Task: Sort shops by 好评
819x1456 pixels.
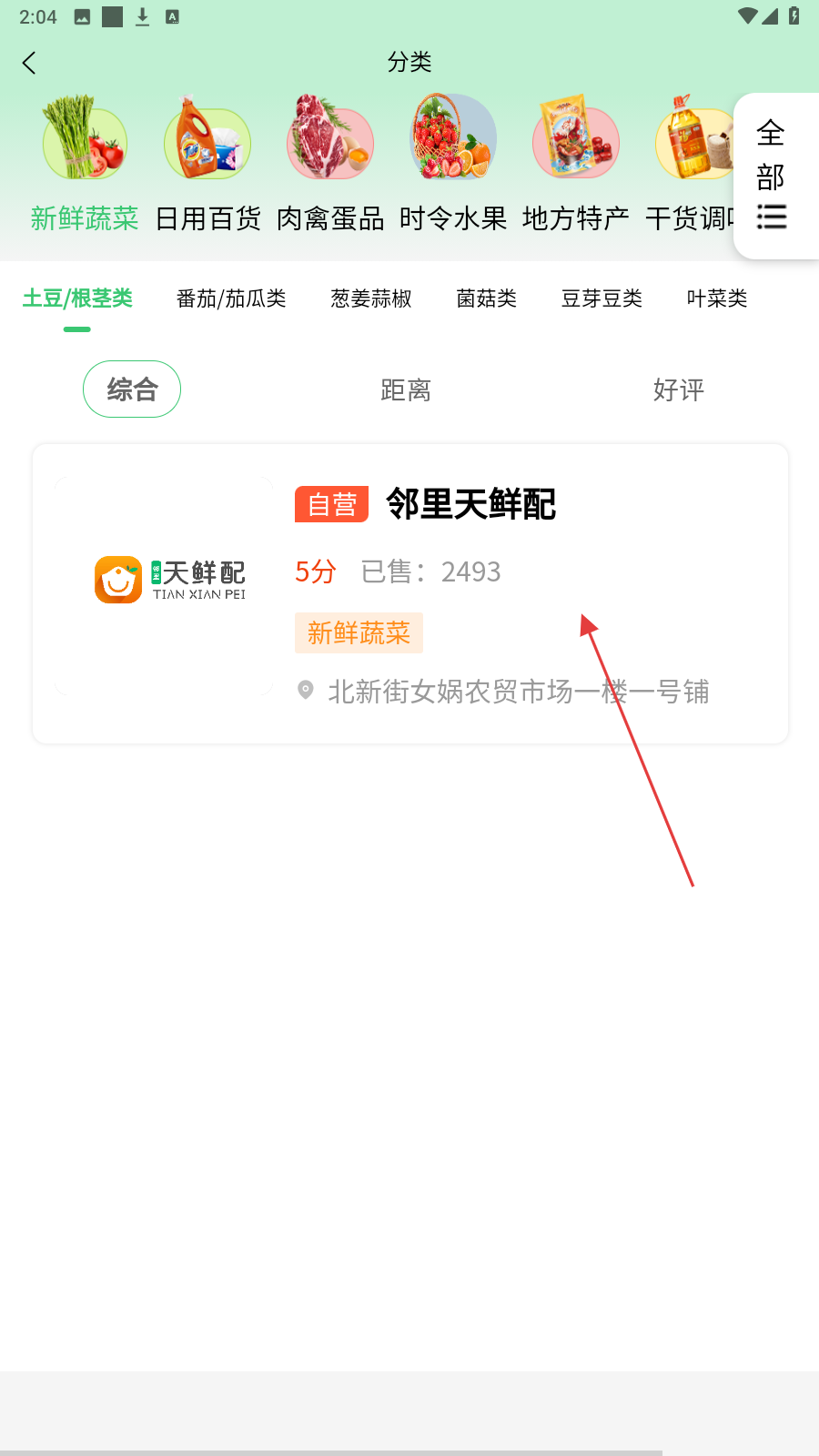Action: (679, 390)
